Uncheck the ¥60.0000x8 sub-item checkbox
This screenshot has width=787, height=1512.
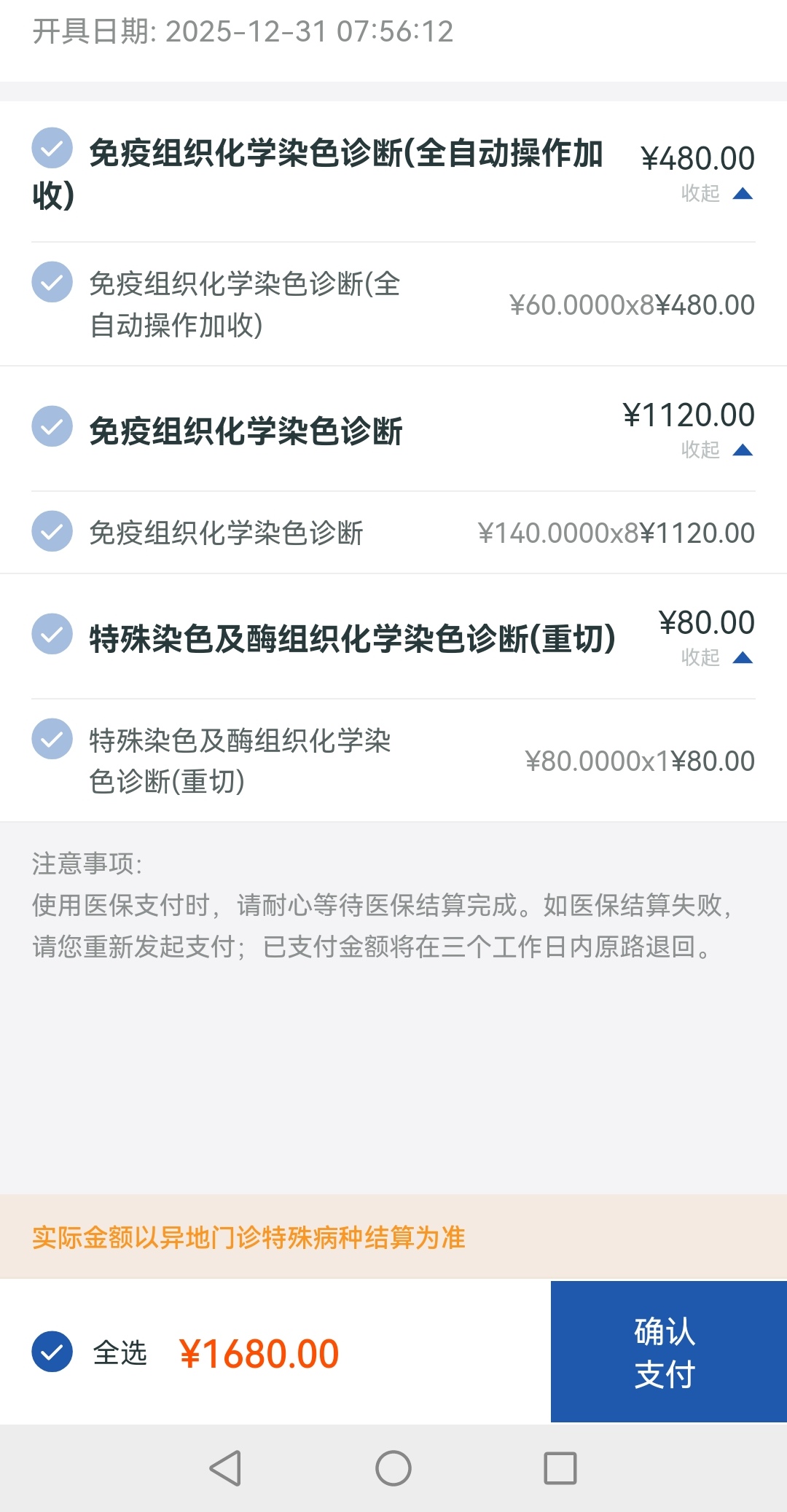tap(52, 282)
